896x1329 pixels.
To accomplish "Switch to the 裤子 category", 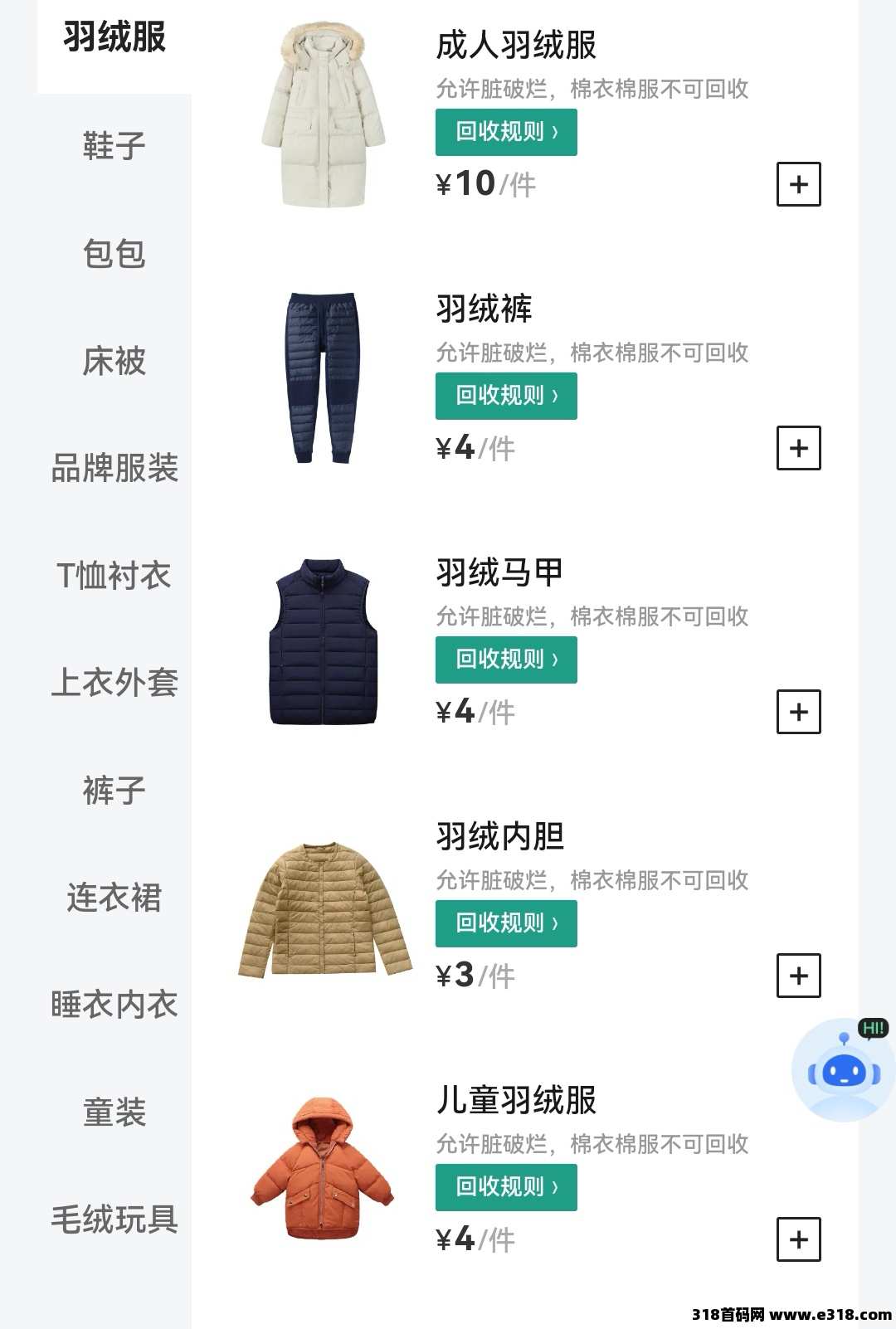I will tap(114, 791).
